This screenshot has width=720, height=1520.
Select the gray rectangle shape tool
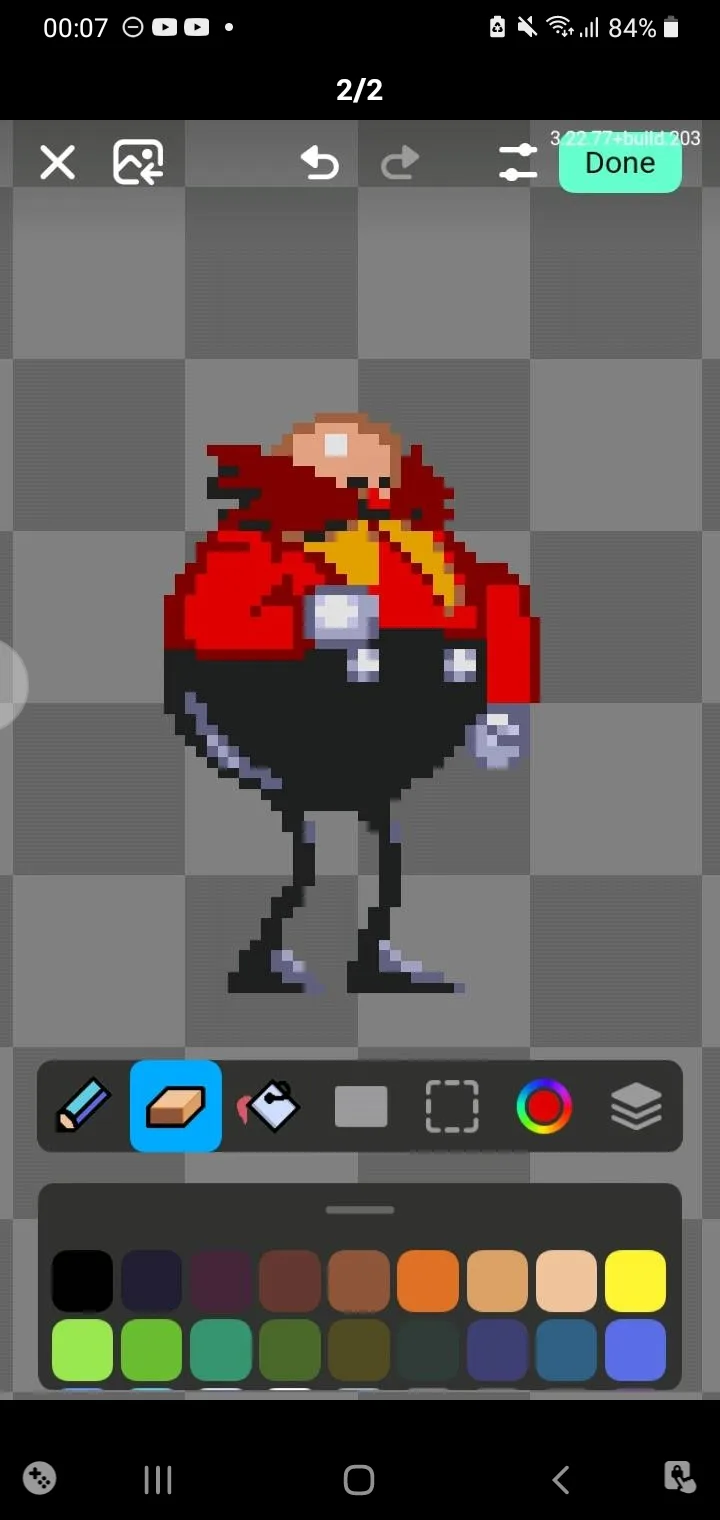tap(361, 1106)
